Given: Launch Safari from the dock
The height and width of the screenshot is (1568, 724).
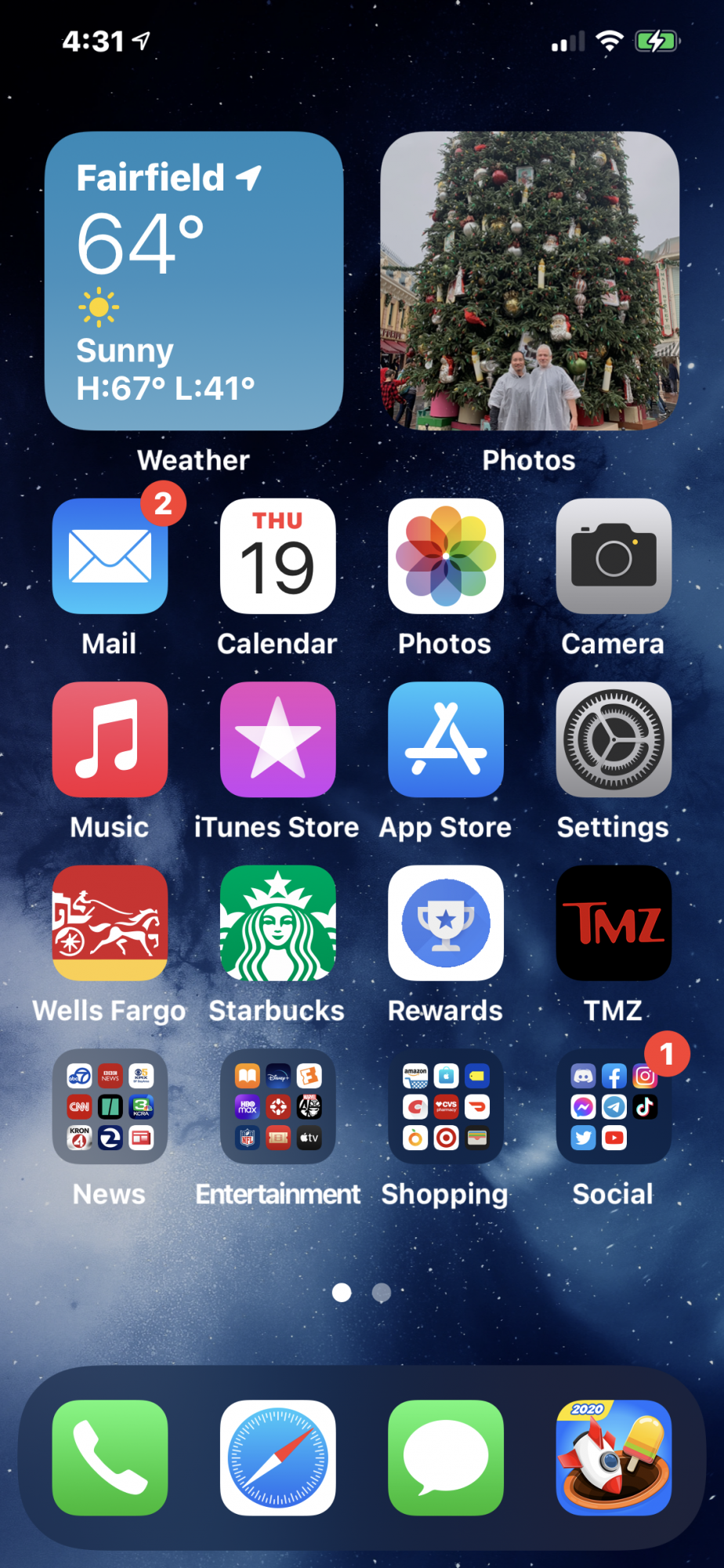Looking at the screenshot, I should [277, 1457].
